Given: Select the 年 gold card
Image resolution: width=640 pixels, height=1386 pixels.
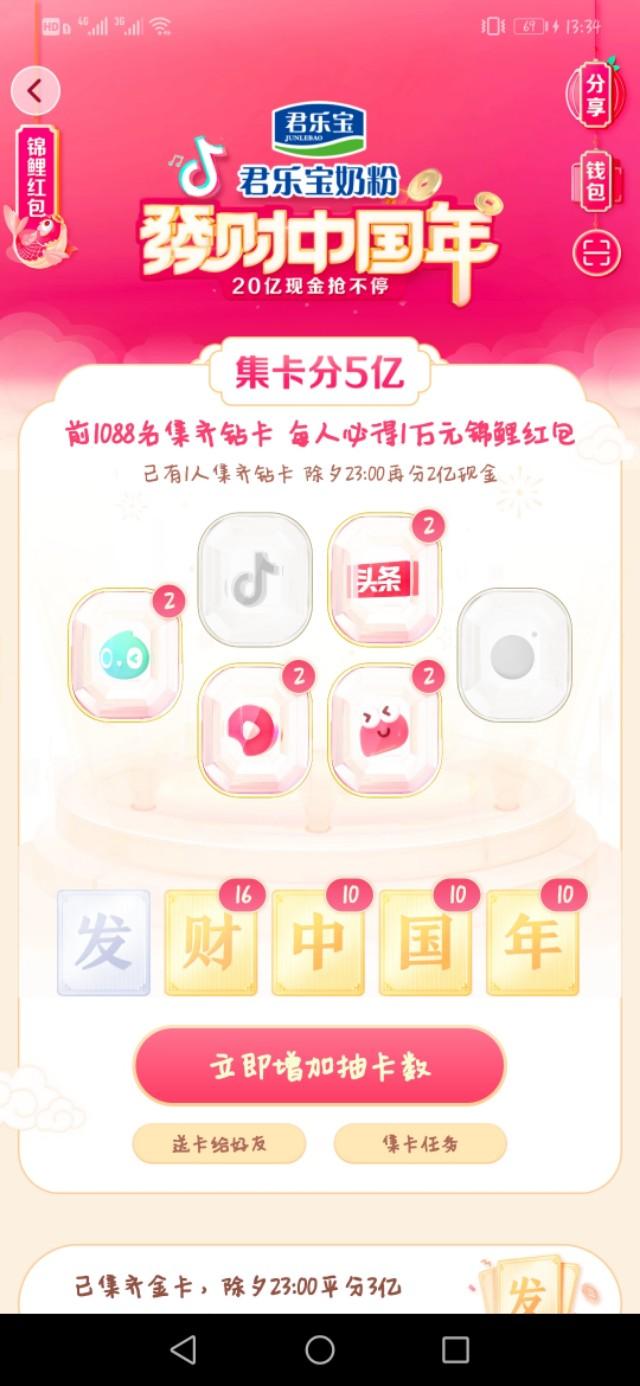Looking at the screenshot, I should (533, 943).
